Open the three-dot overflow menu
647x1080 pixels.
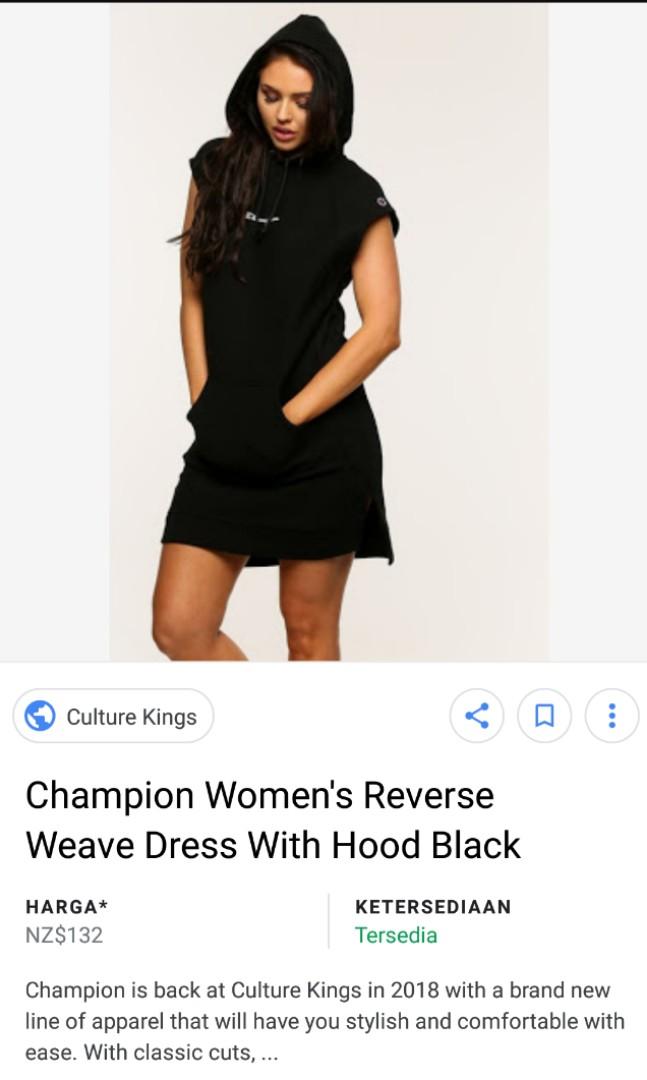611,715
